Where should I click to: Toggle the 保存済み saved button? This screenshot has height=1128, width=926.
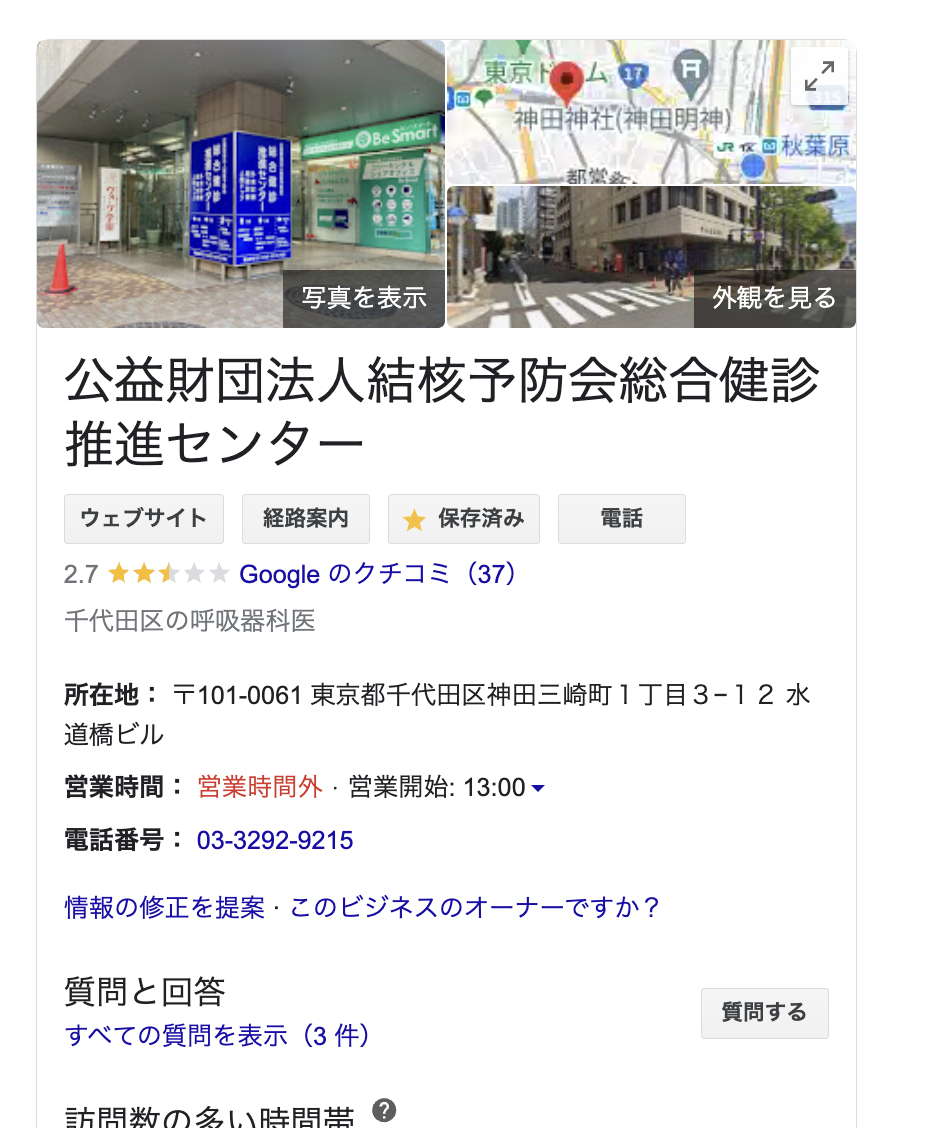point(463,518)
